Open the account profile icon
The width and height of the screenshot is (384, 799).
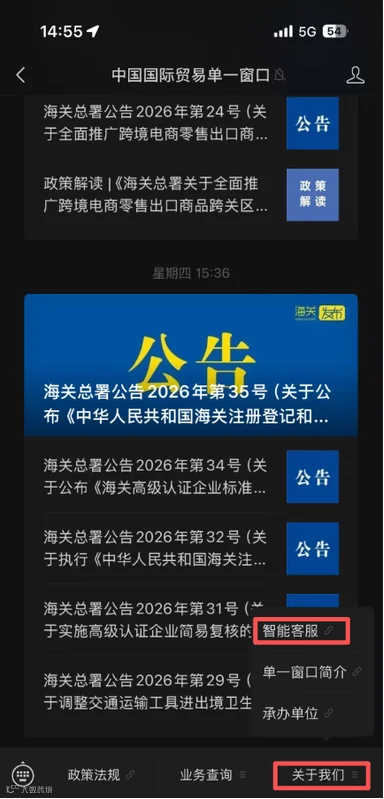(x=355, y=75)
